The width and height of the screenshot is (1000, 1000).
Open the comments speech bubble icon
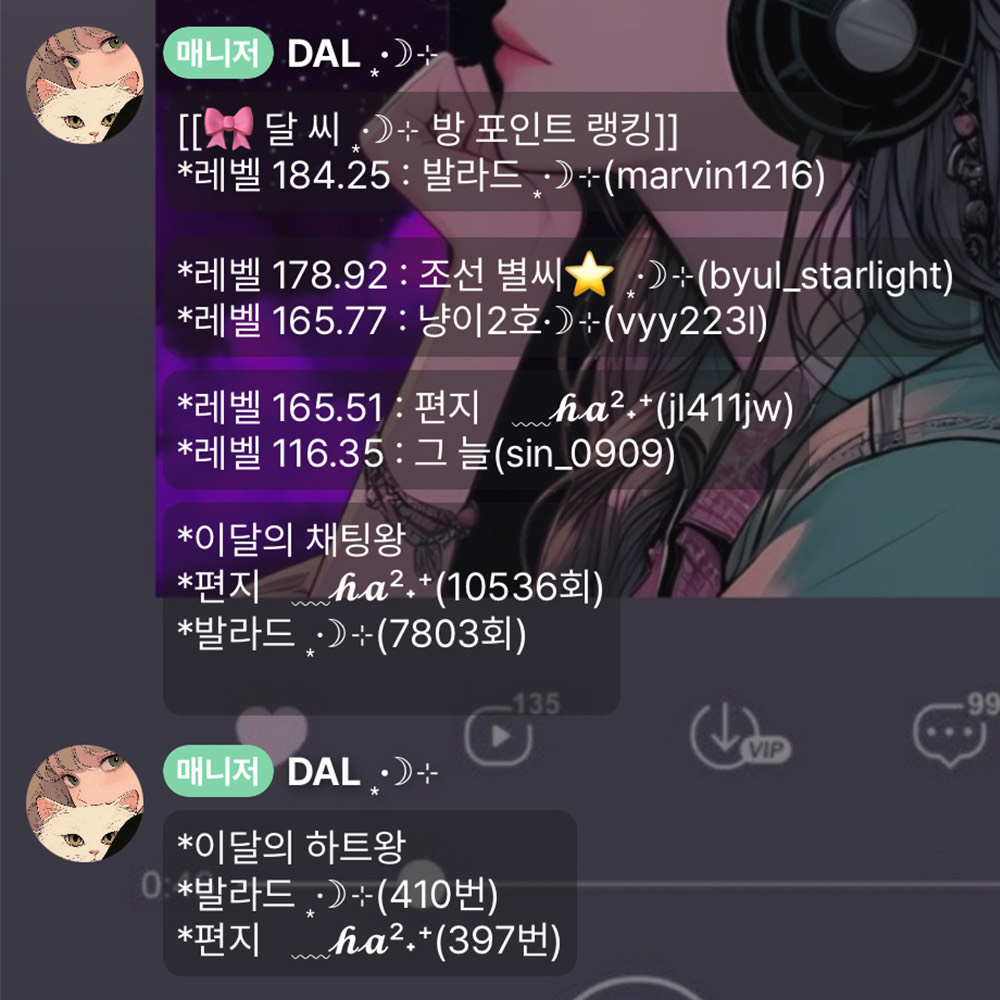(944, 736)
